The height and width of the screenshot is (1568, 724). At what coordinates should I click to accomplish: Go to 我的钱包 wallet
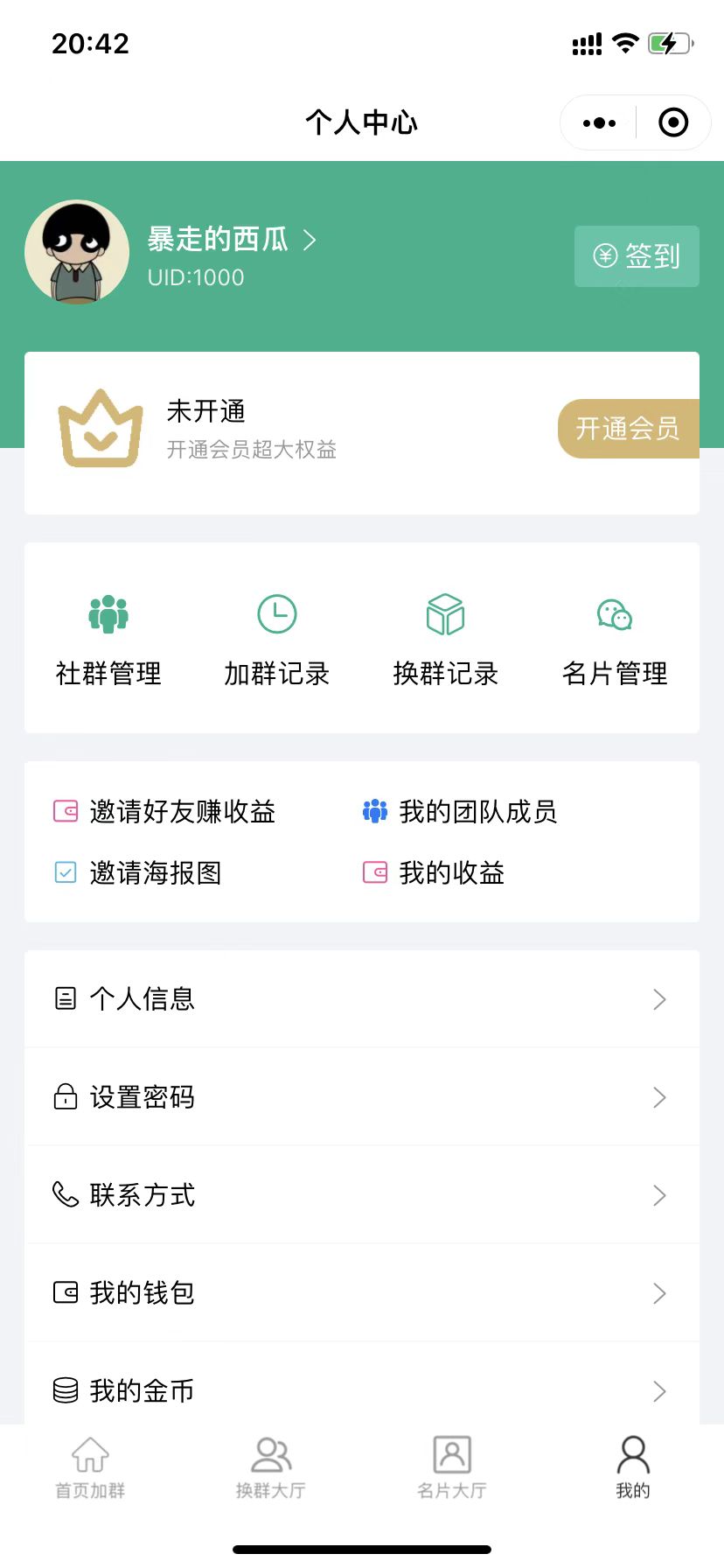click(362, 1293)
